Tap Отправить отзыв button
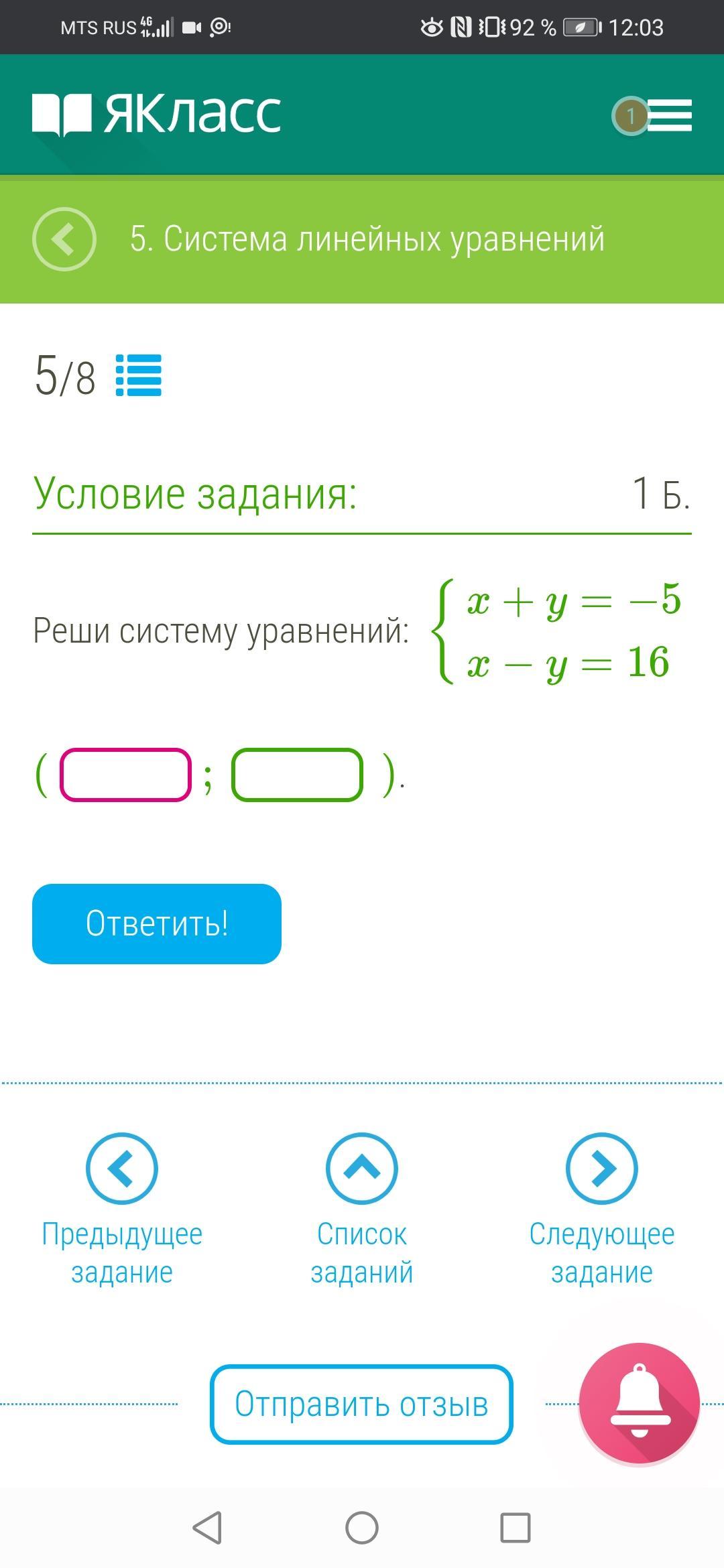 click(x=361, y=1404)
